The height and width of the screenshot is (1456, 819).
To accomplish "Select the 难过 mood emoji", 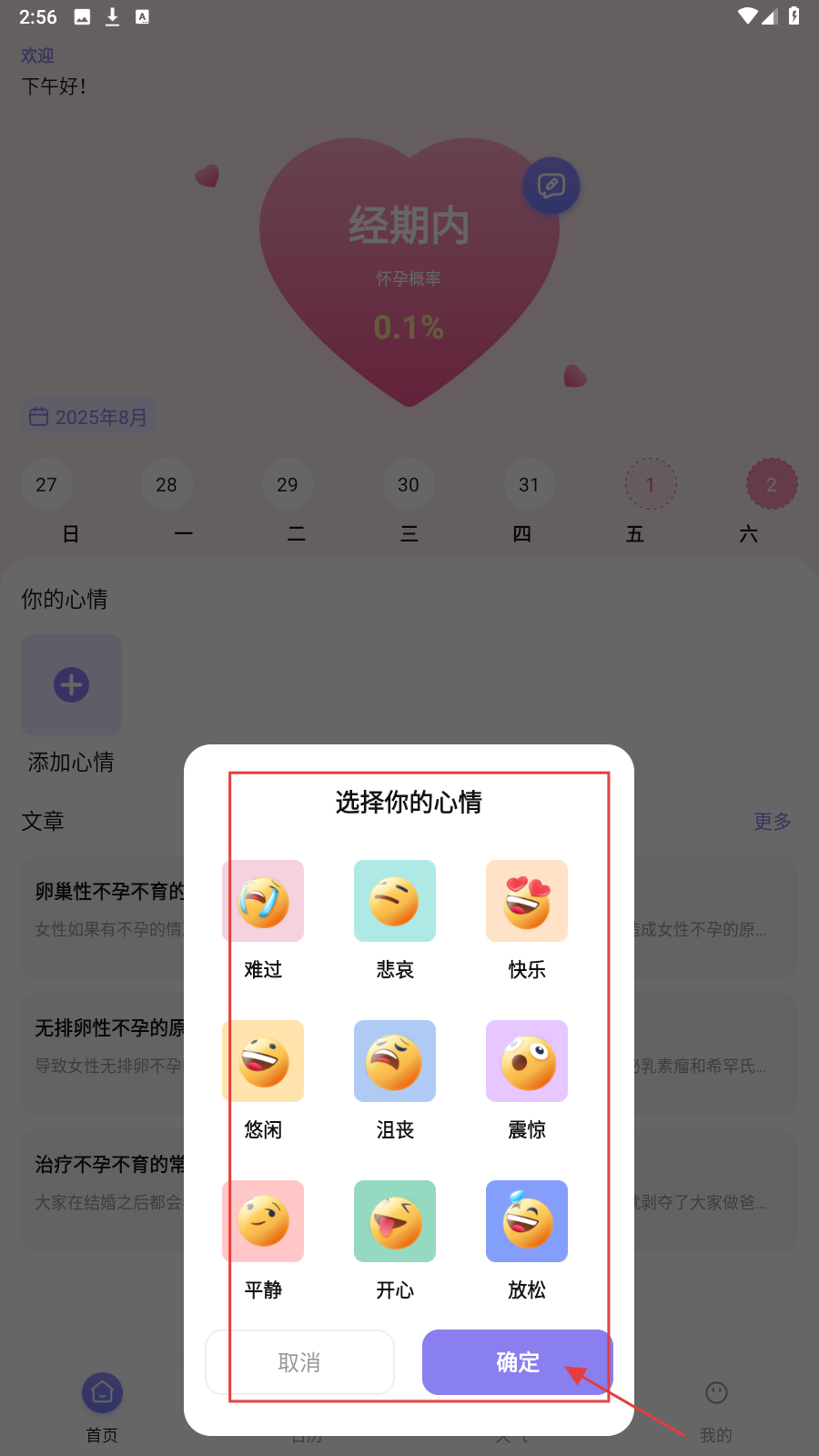I will pyautogui.click(x=263, y=901).
